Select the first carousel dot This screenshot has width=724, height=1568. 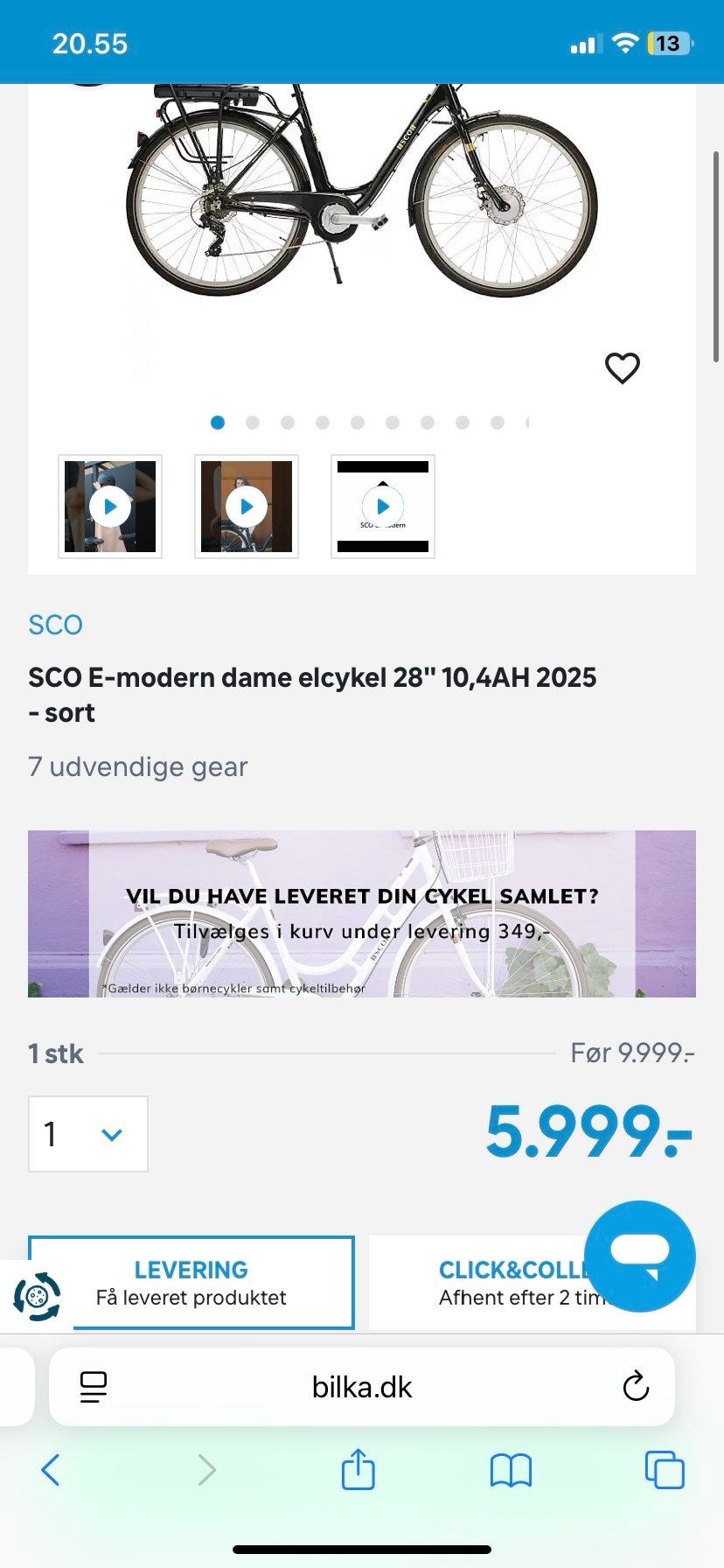(x=219, y=423)
